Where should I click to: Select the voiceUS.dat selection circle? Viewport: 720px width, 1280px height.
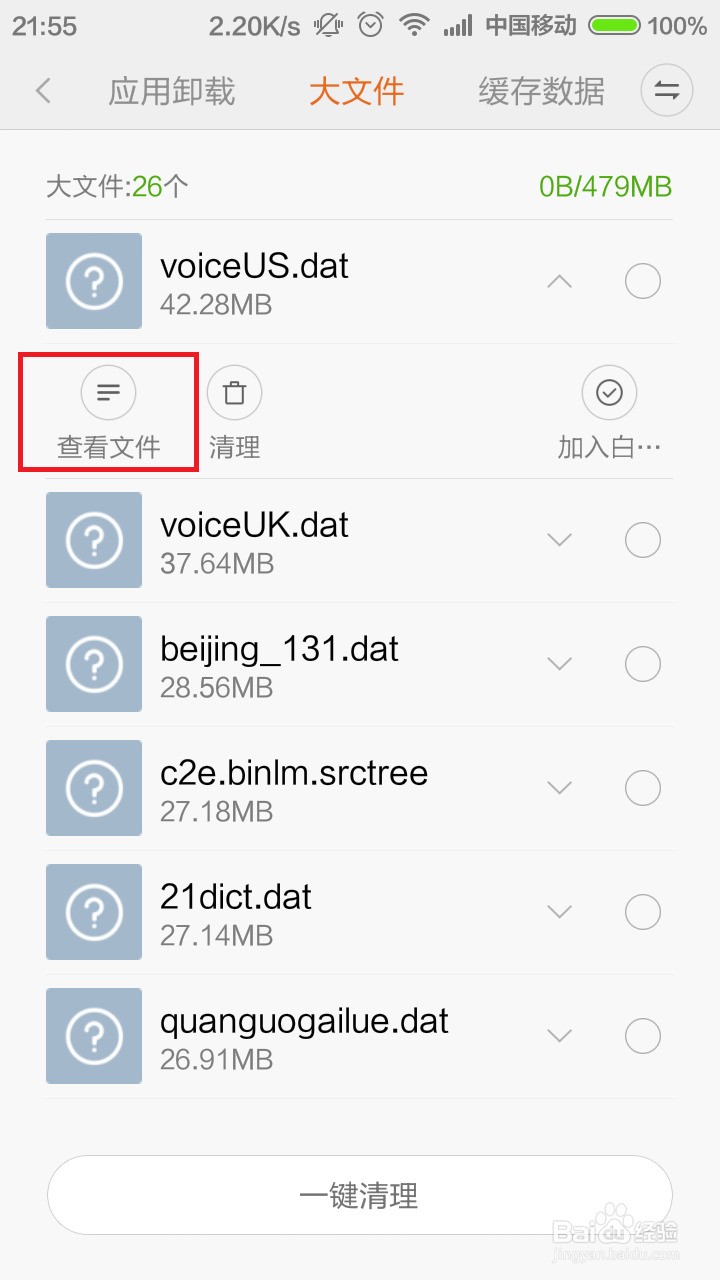[643, 281]
